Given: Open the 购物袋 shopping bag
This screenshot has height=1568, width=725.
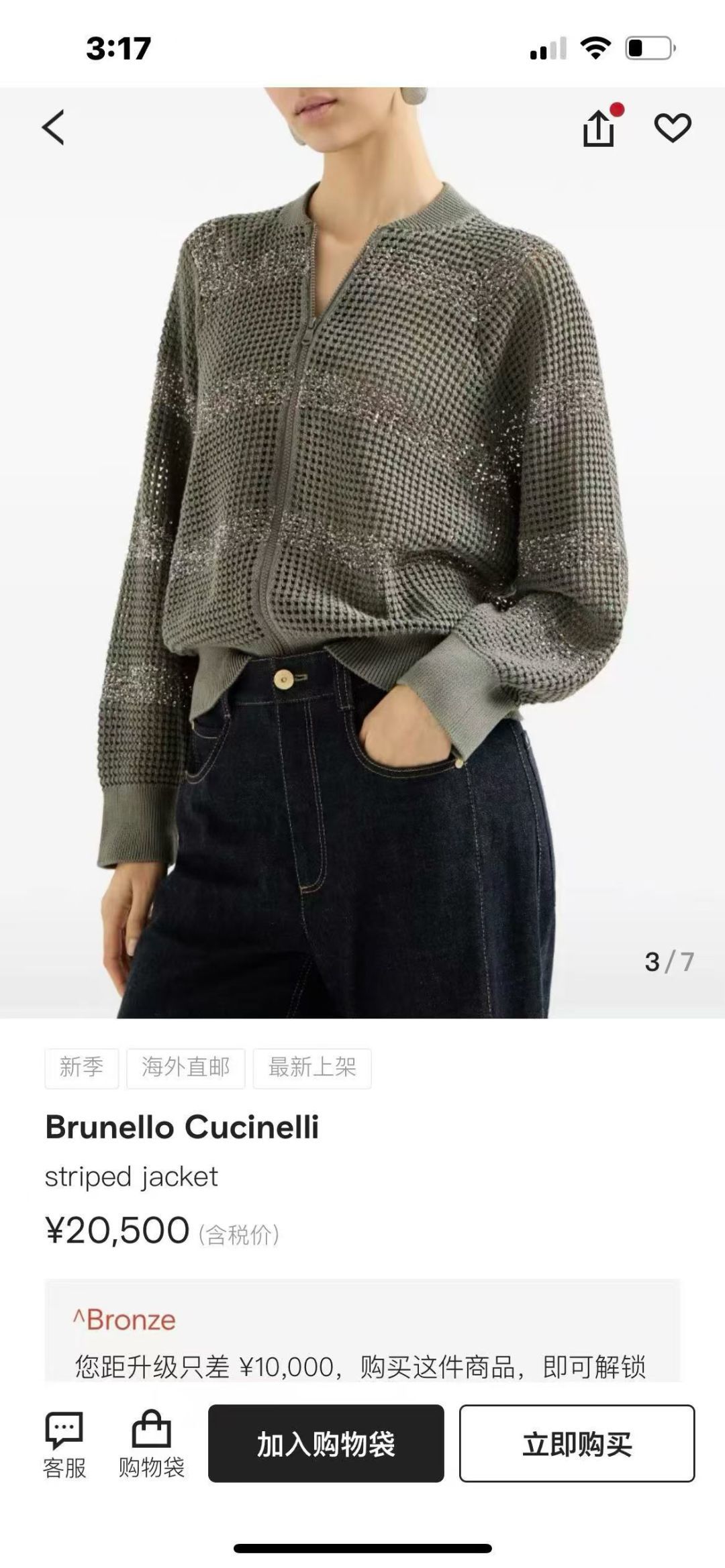Looking at the screenshot, I should [151, 1444].
